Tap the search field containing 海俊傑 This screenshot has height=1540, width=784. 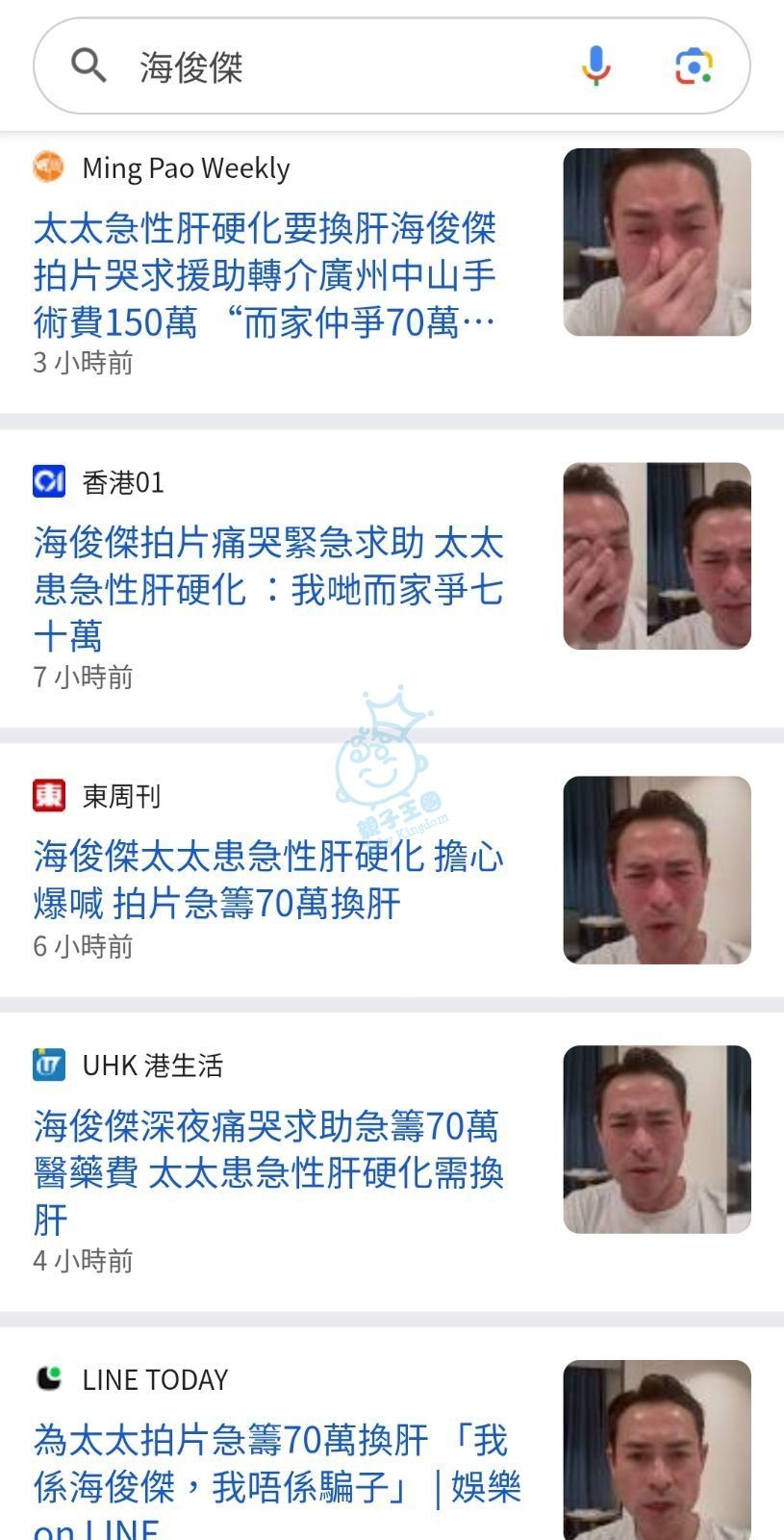click(x=346, y=66)
